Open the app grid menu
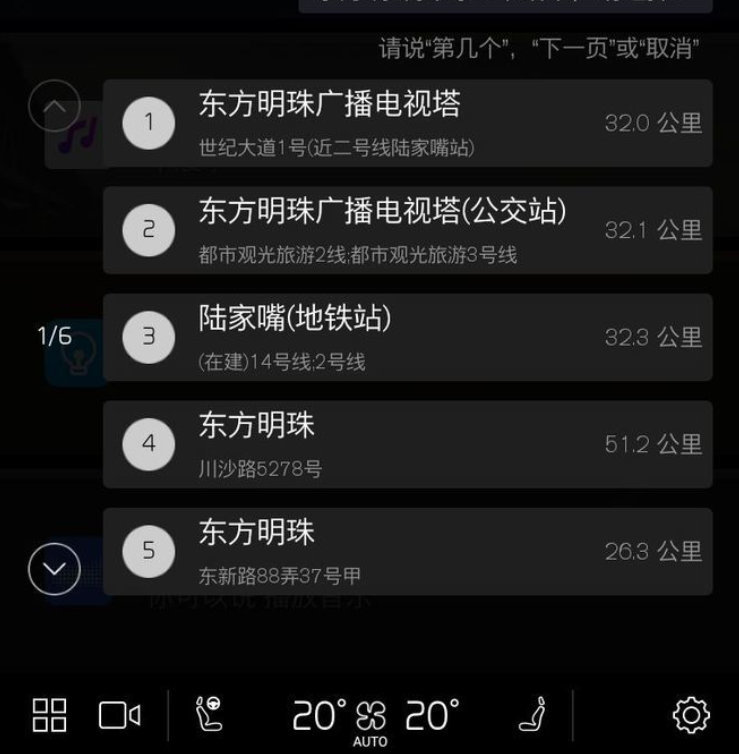 [x=50, y=715]
